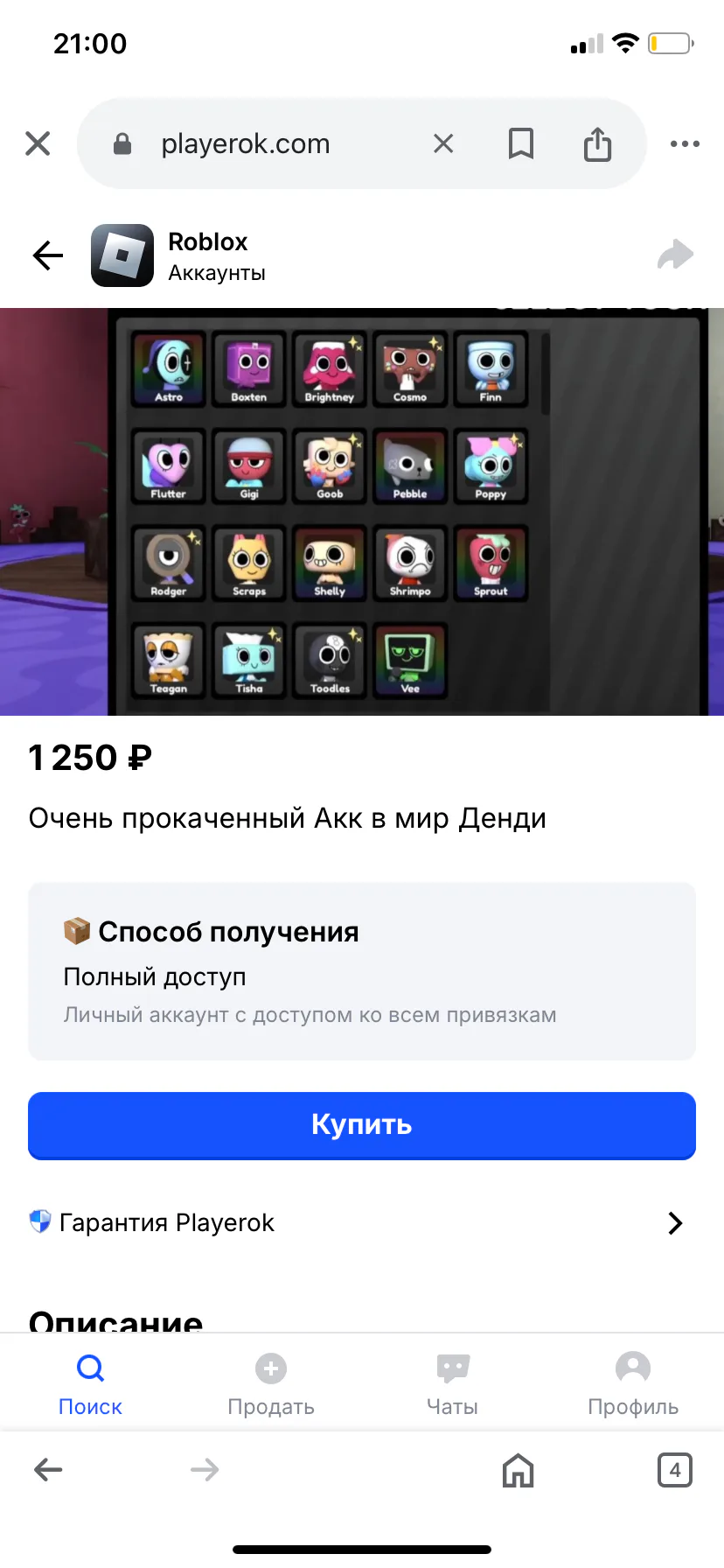Go to the browser home page
This screenshot has height=1568, width=724.
(518, 1470)
